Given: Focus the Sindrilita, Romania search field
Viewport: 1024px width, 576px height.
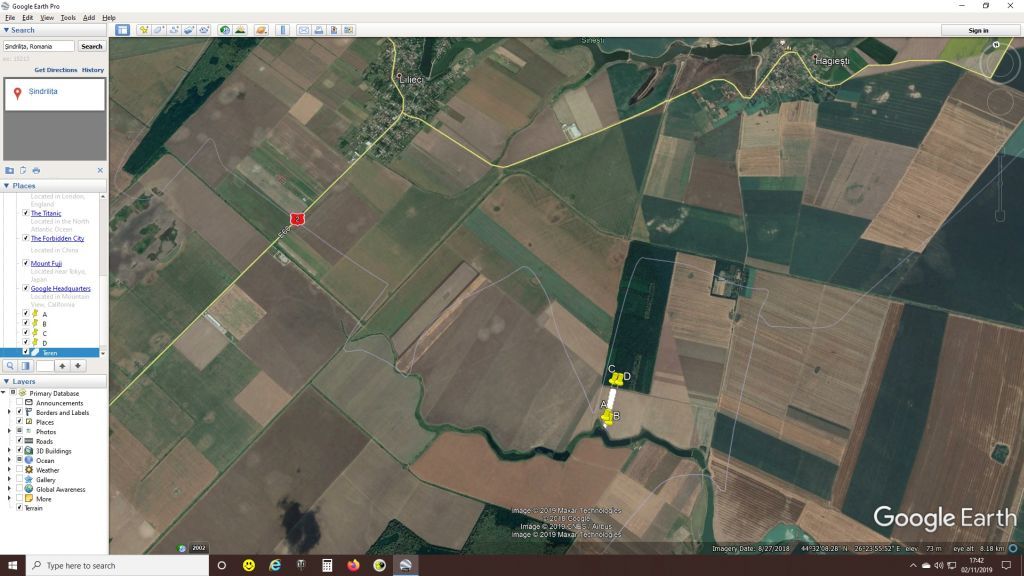Looking at the screenshot, I should (38, 46).
